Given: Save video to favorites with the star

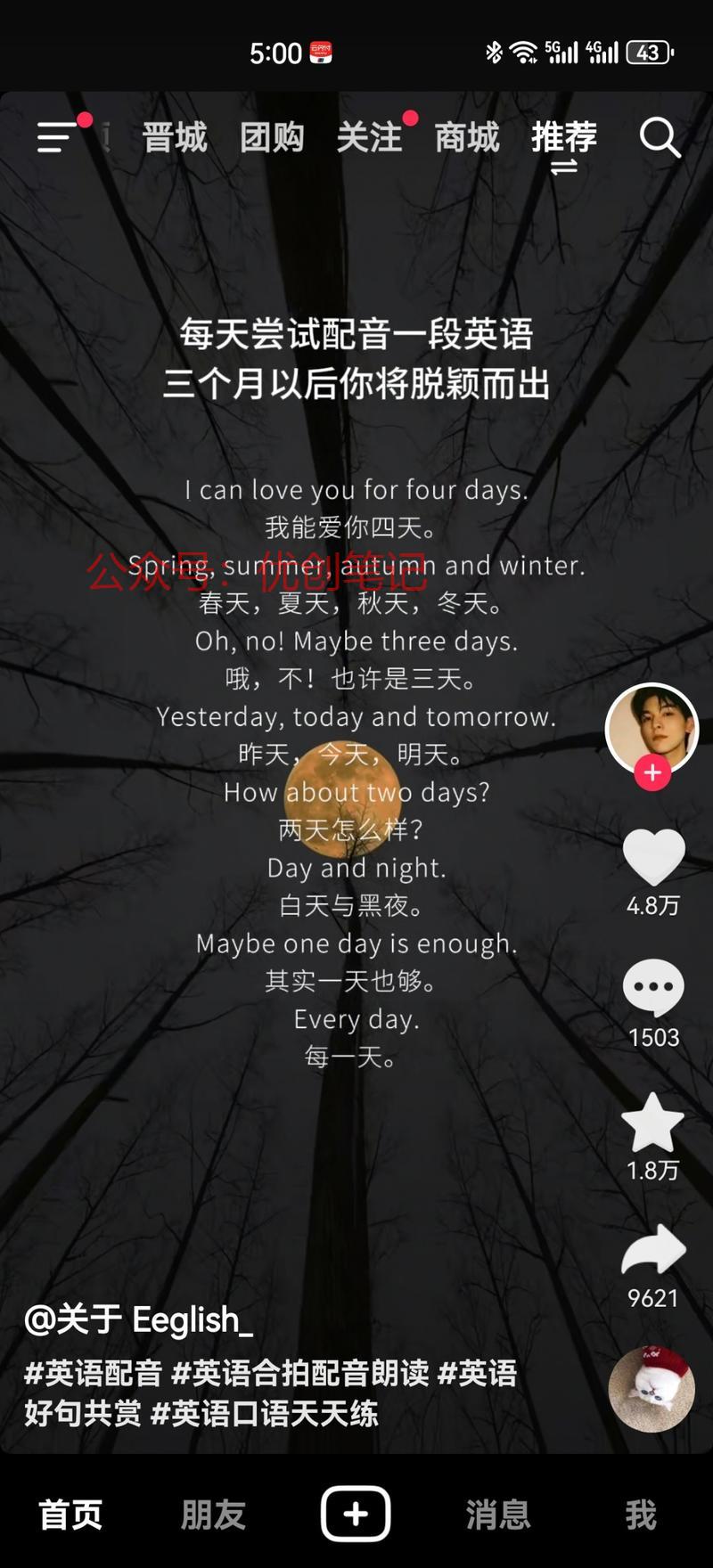Looking at the screenshot, I should coord(652,1123).
